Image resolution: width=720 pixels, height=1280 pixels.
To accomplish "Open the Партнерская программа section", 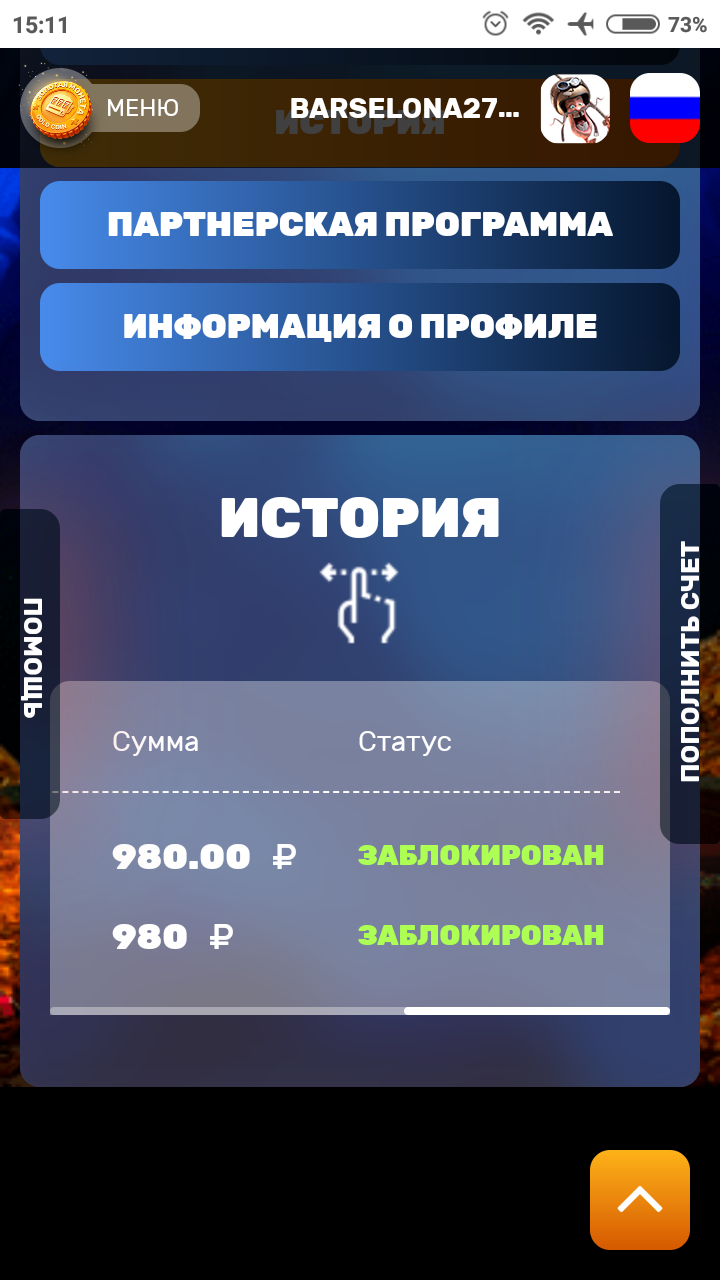I will pos(360,225).
